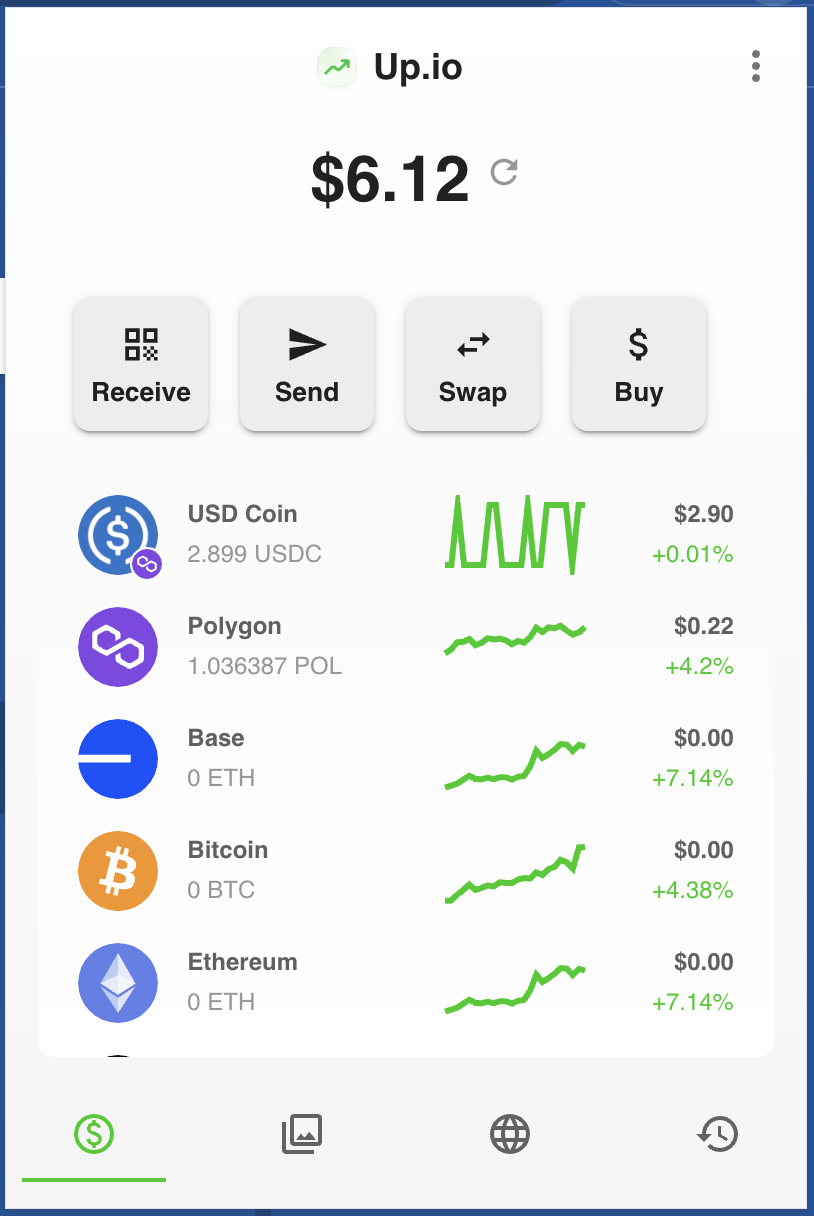Open the three-dot overflow menu
The height and width of the screenshot is (1216, 814).
[x=756, y=66]
